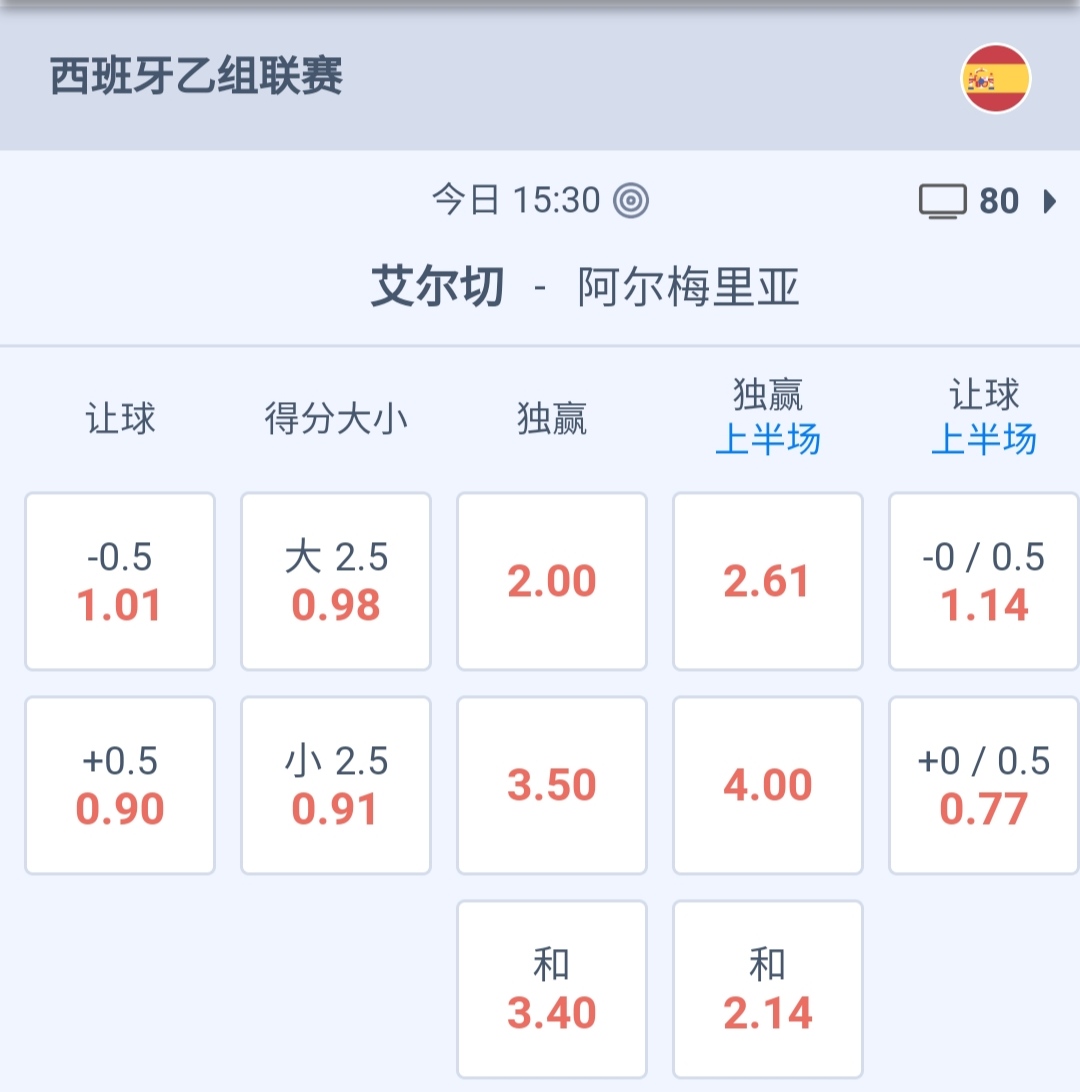This screenshot has width=1080, height=1092.
Task: Select the +0.5 handicap at 0.90
Action: (x=120, y=785)
